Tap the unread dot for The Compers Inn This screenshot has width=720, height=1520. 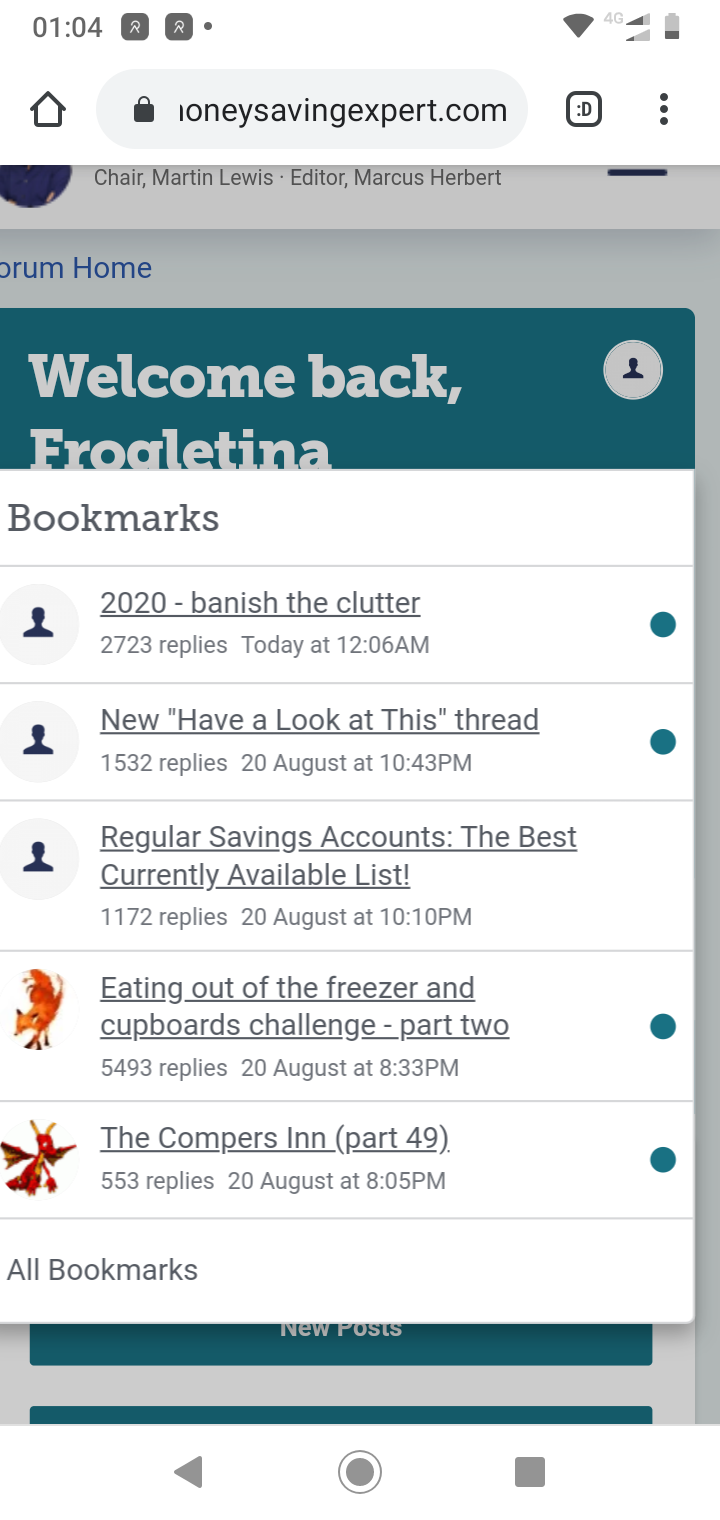coord(663,1160)
